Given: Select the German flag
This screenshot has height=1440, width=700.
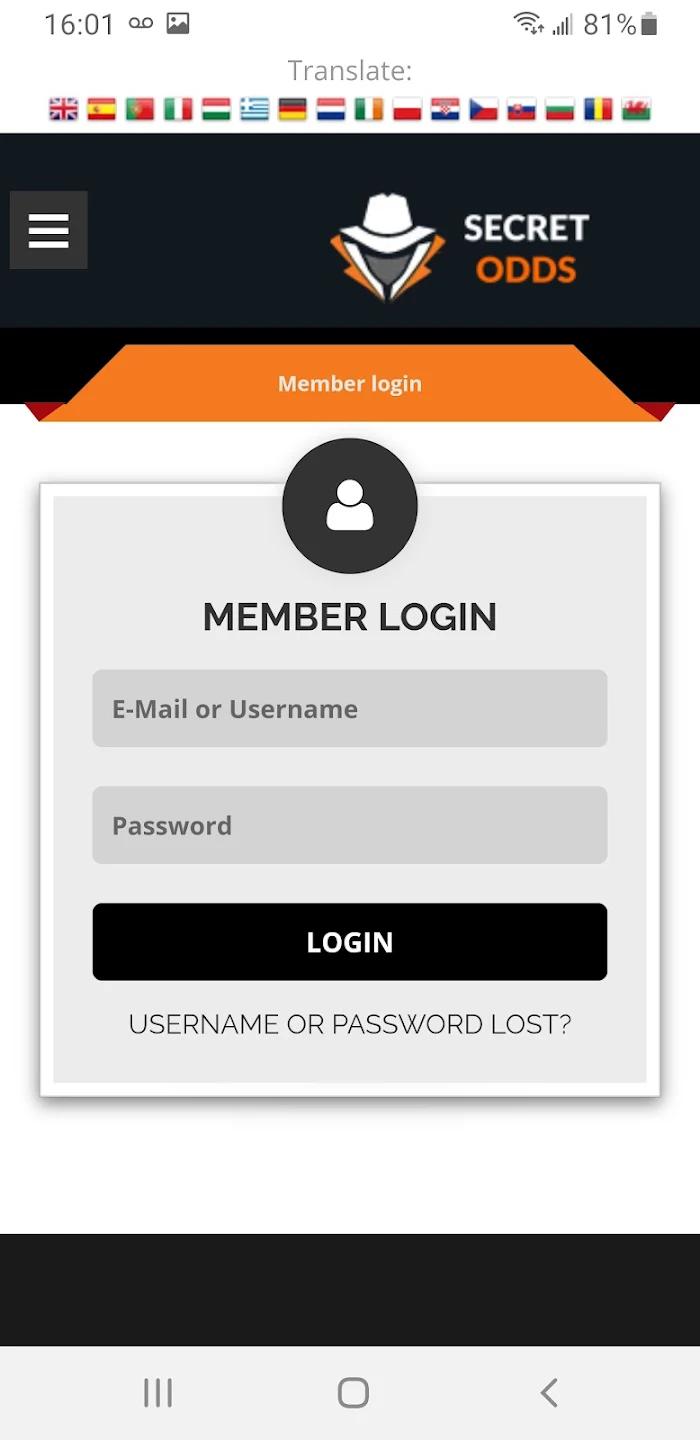Looking at the screenshot, I should click(x=292, y=109).
